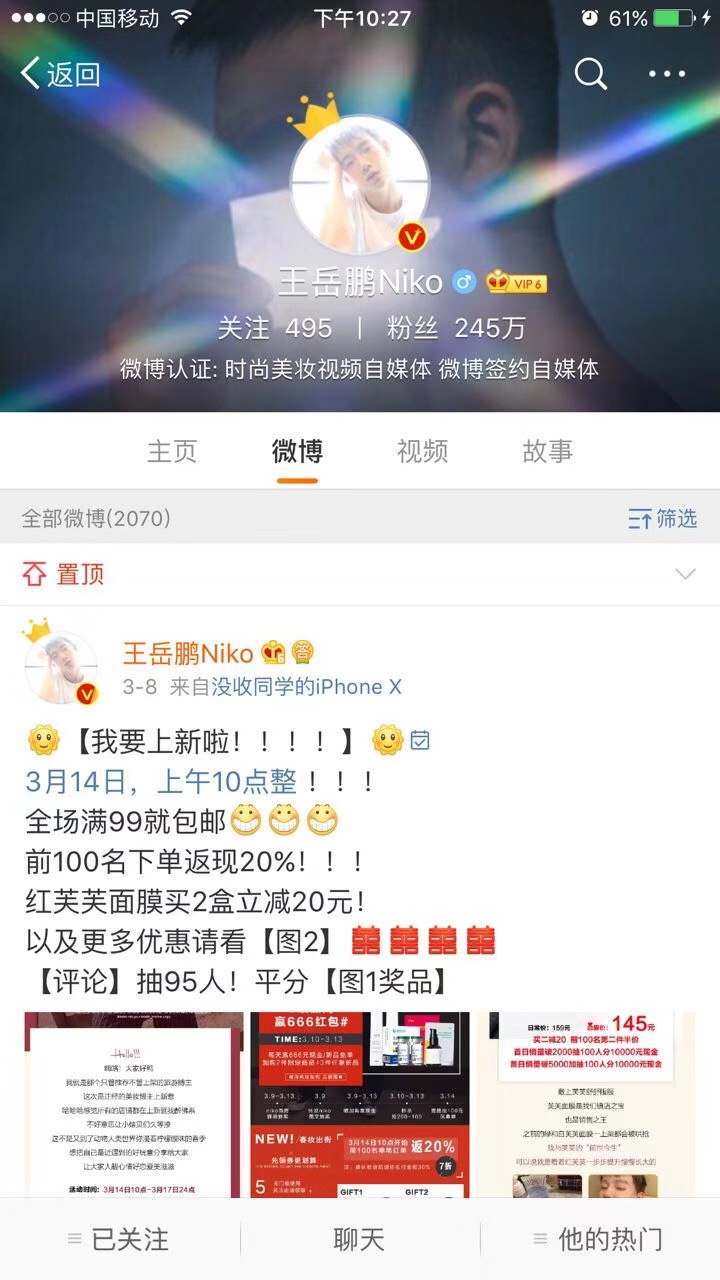
Task: Open the first image of the pinned post
Action: [x=134, y=1103]
